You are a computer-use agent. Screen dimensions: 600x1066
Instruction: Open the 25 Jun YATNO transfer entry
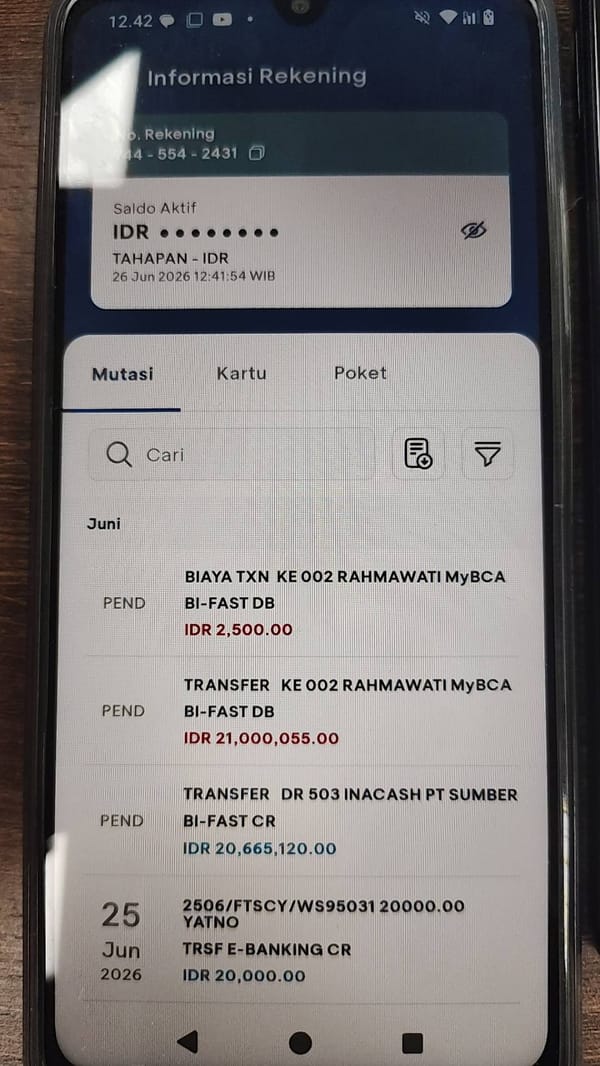pyautogui.click(x=302, y=940)
